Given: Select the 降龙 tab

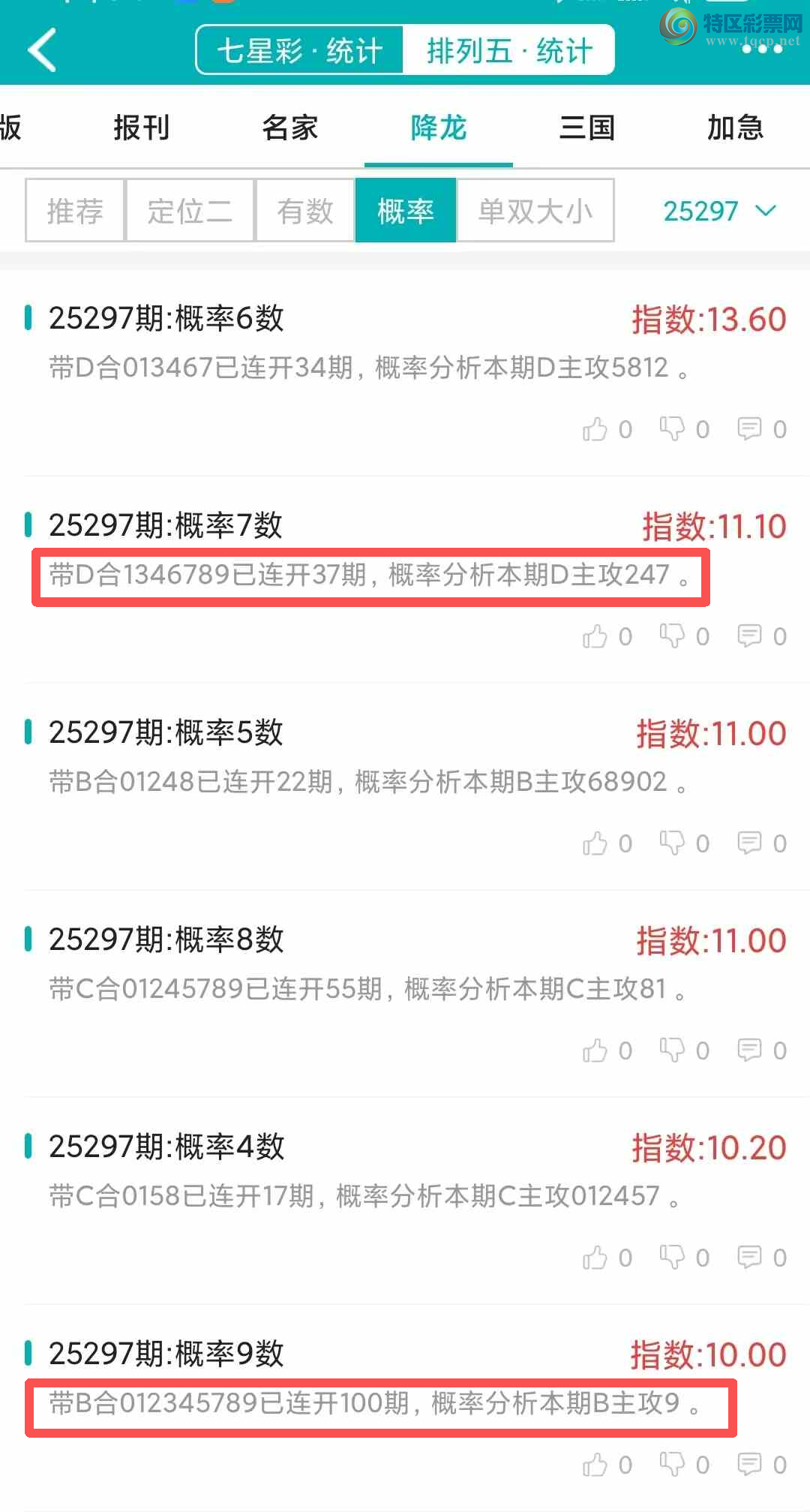Looking at the screenshot, I should [438, 128].
